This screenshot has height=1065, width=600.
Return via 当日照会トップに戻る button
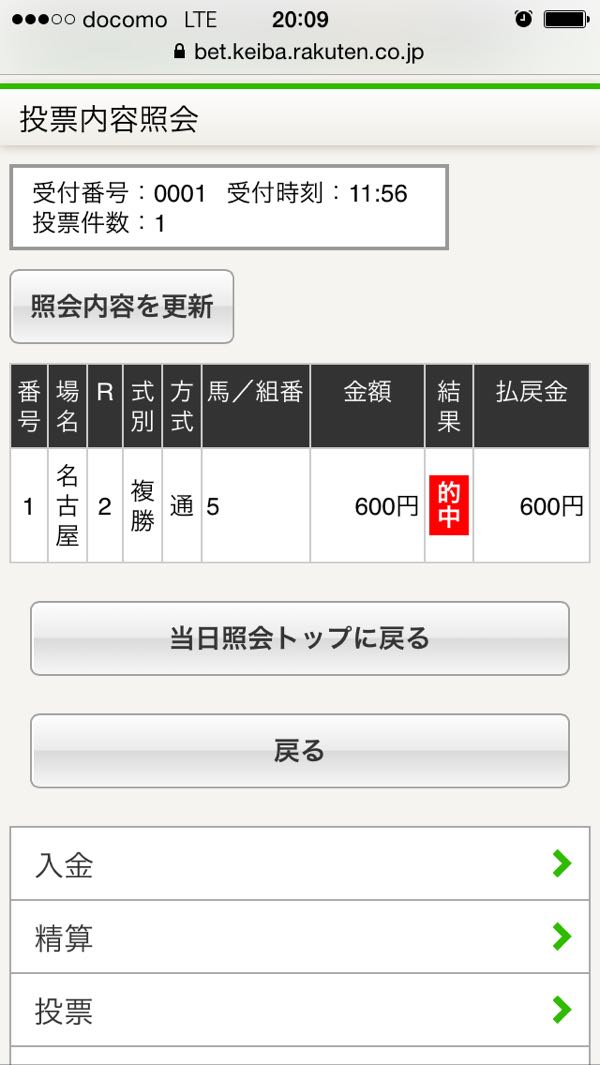tap(300, 638)
